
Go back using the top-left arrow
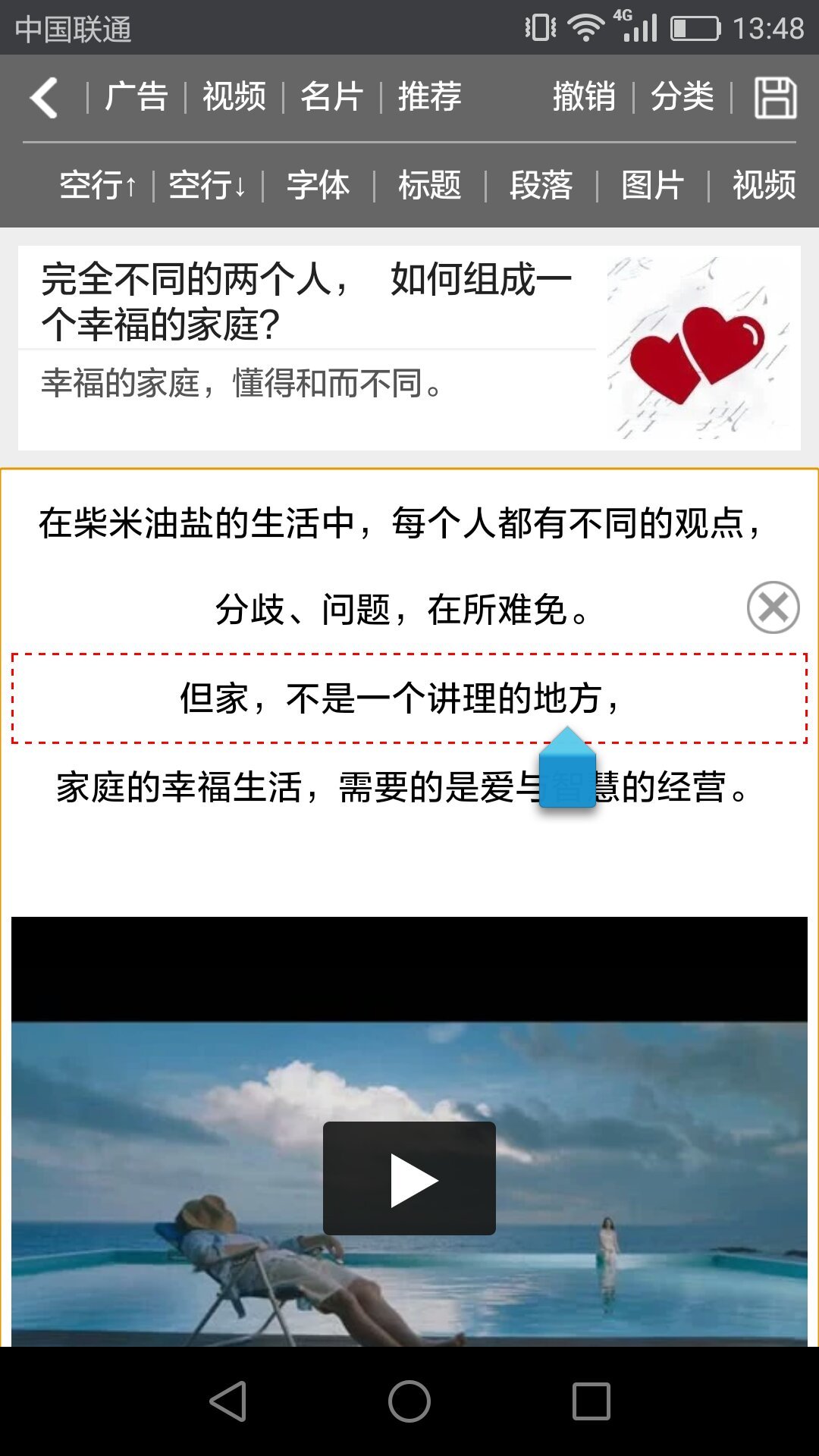[44, 98]
